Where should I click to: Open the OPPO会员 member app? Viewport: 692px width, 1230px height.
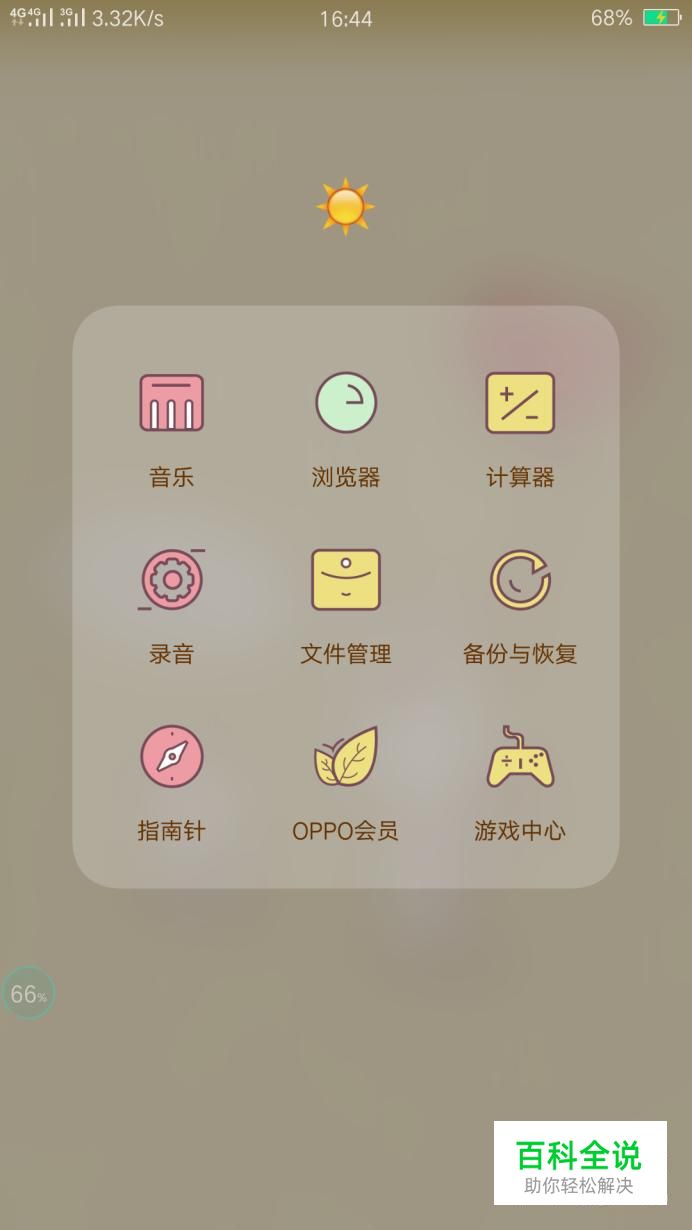point(346,756)
